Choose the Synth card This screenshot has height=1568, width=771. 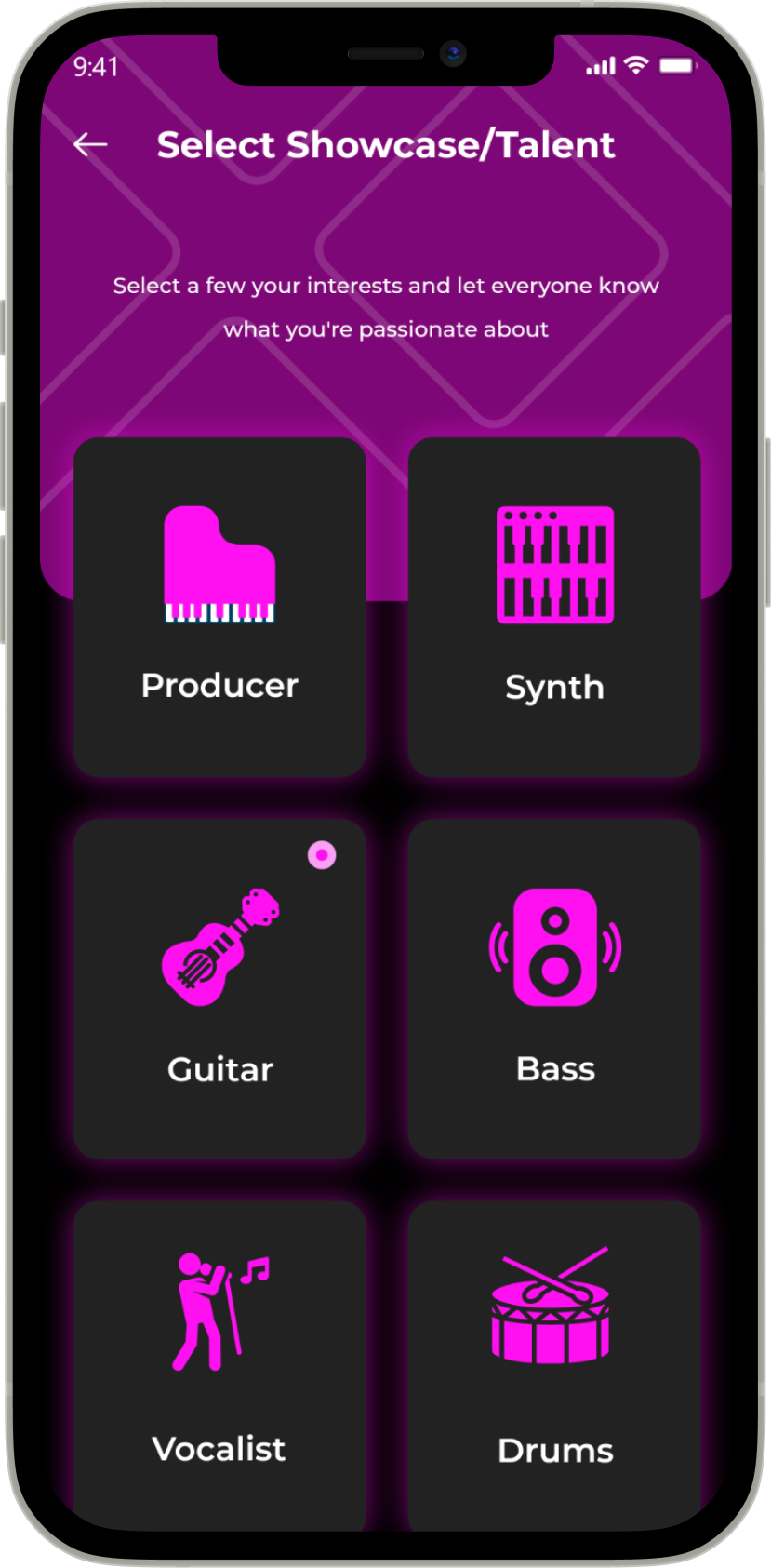554,607
